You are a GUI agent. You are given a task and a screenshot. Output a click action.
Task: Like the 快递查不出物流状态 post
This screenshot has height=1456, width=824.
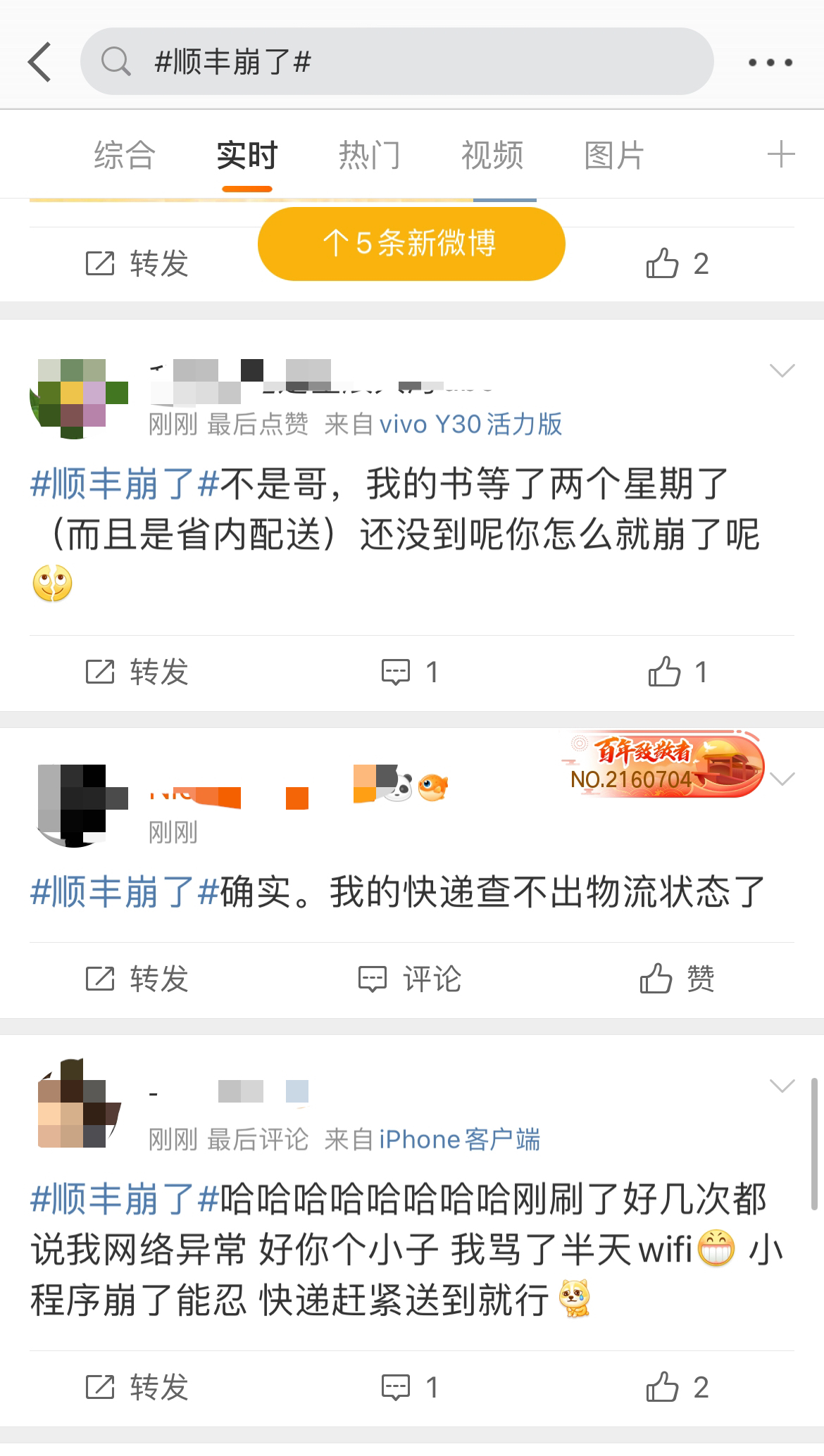click(677, 979)
